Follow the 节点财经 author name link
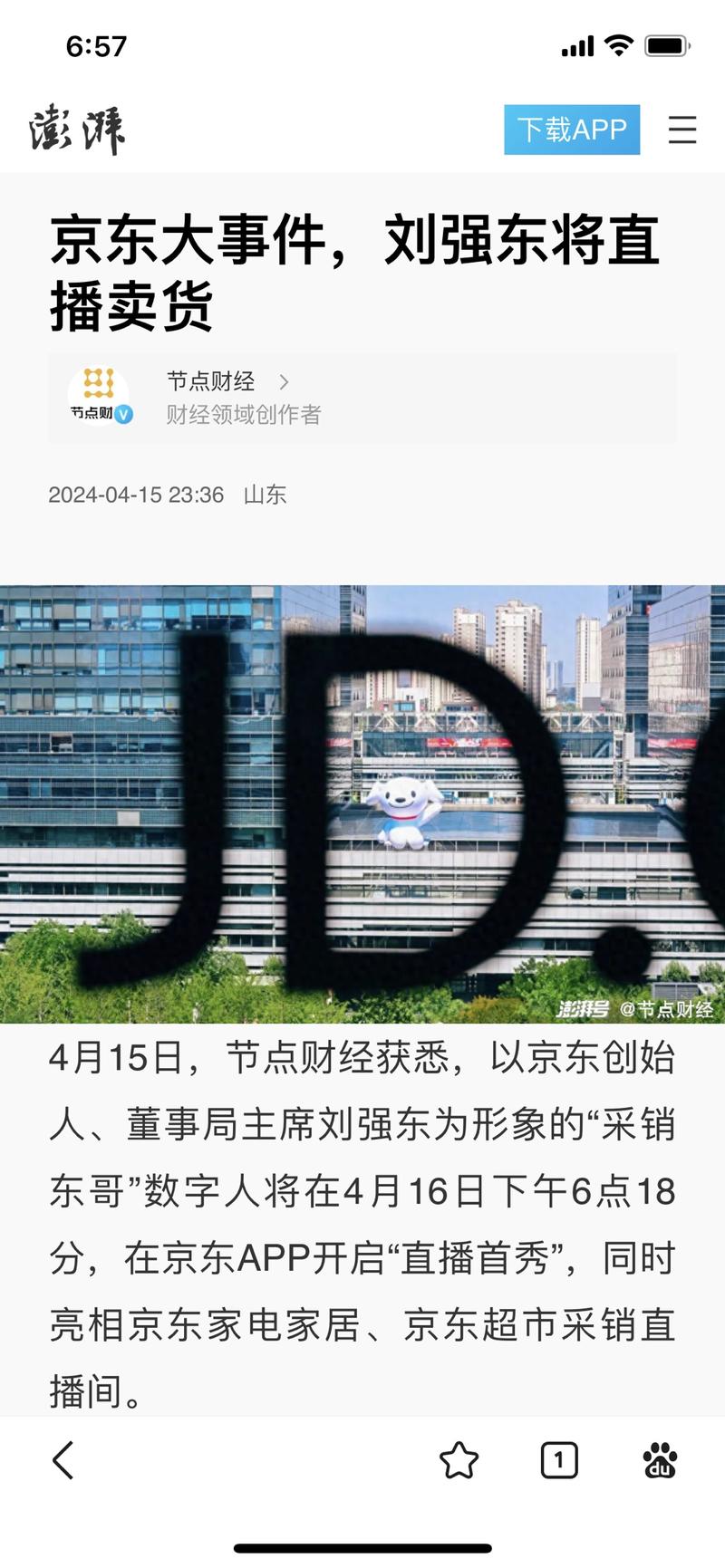This screenshot has height=1568, width=725. click(210, 383)
